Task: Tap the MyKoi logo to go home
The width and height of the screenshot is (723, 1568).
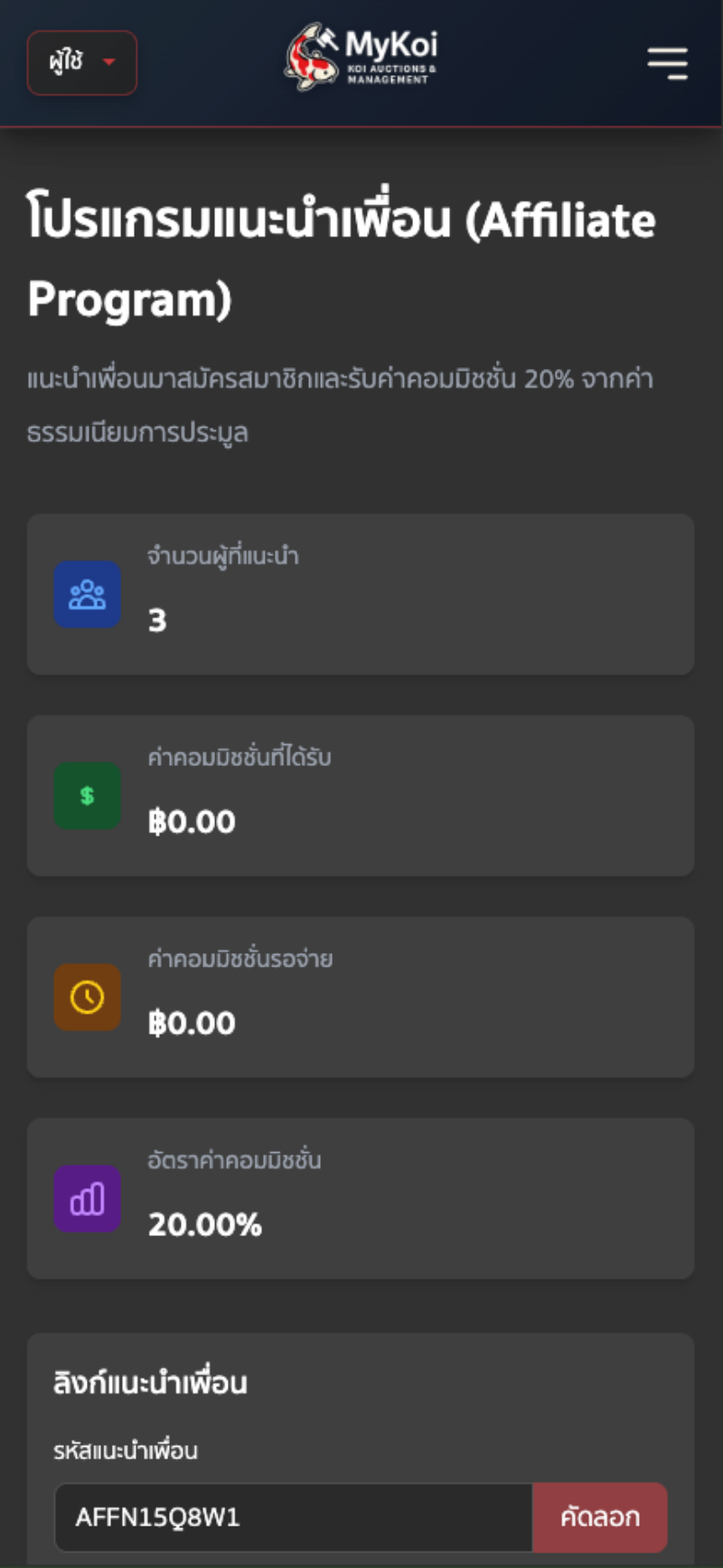Action: click(x=361, y=58)
